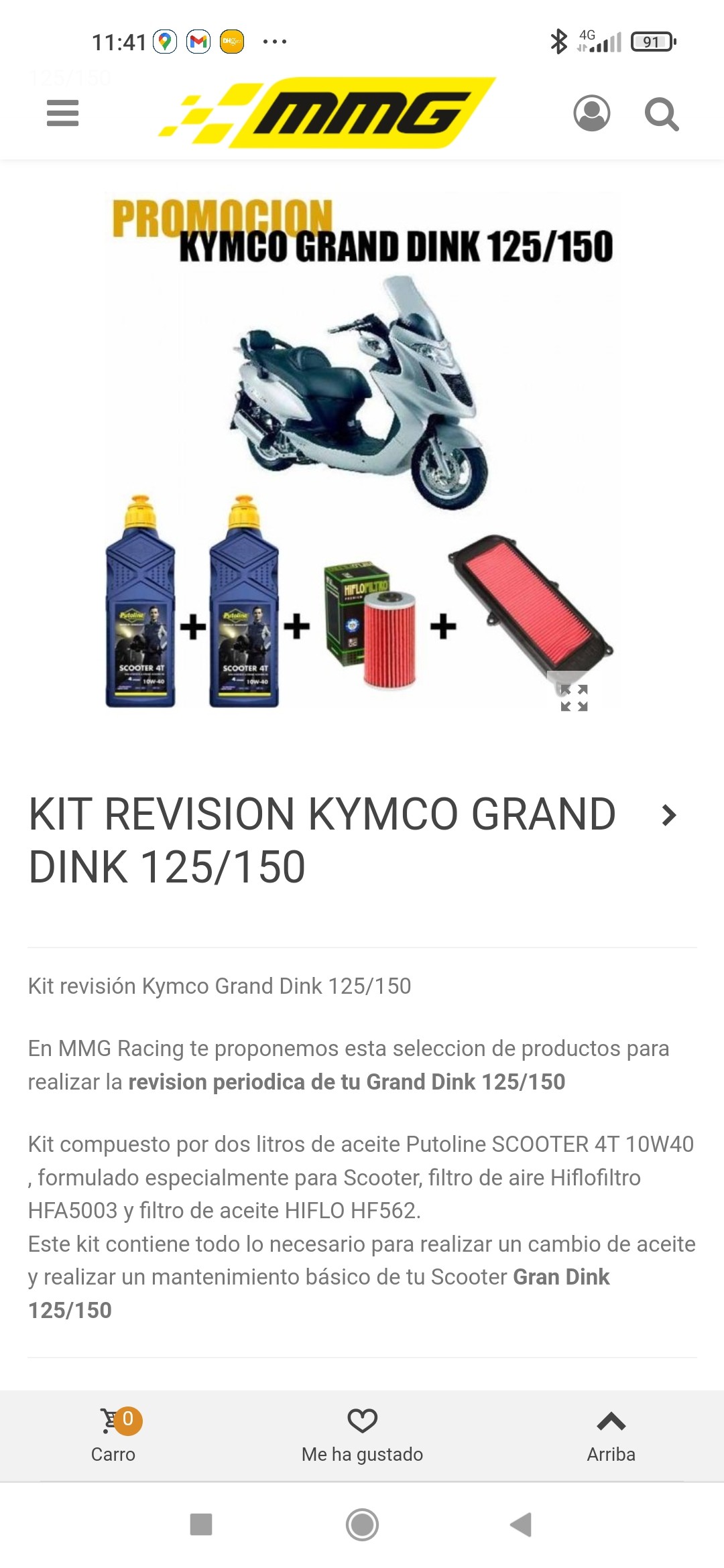Open the Carro shopping cart
The image size is (724, 1568).
click(x=113, y=1435)
